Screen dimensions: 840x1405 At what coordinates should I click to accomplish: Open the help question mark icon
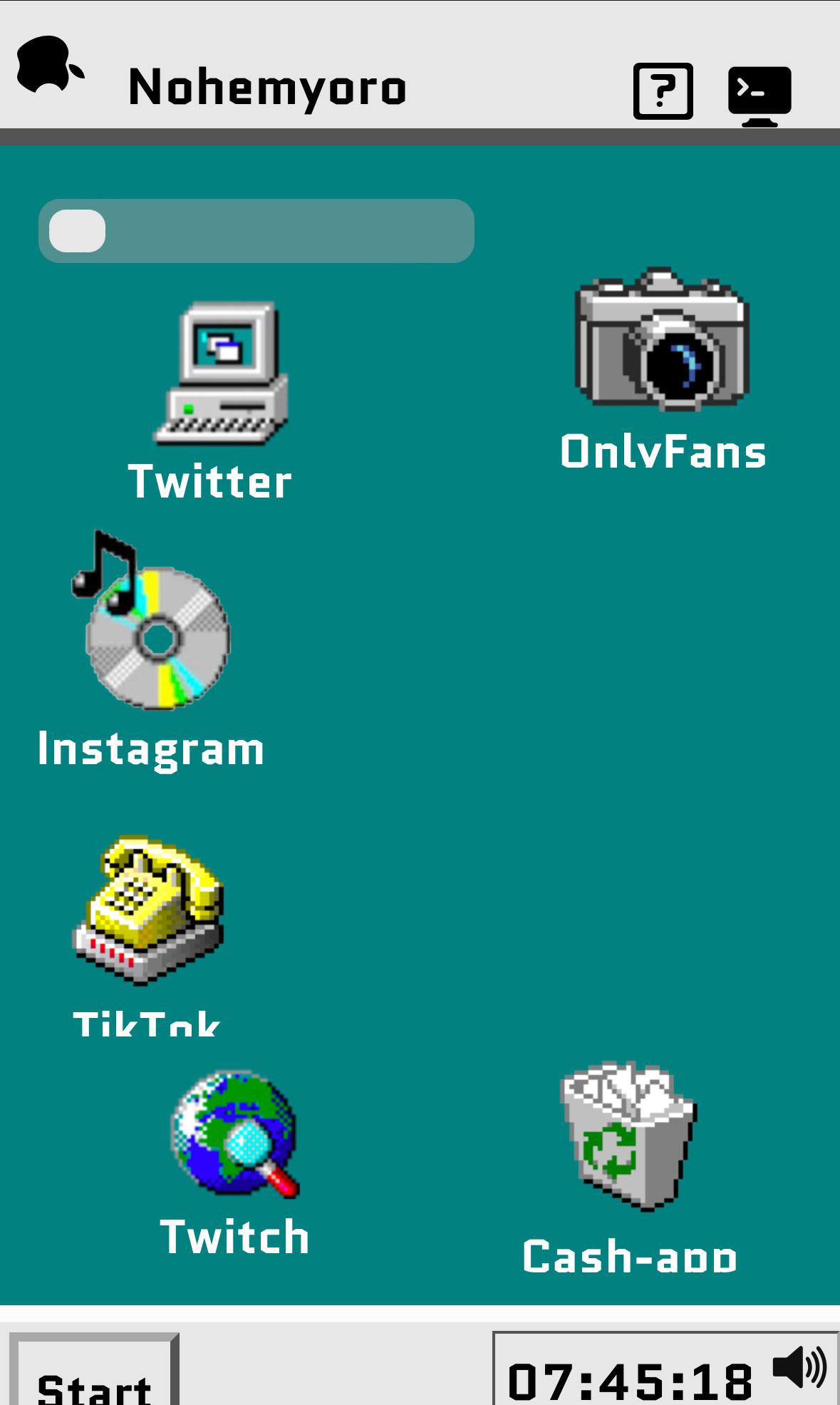pos(663,91)
